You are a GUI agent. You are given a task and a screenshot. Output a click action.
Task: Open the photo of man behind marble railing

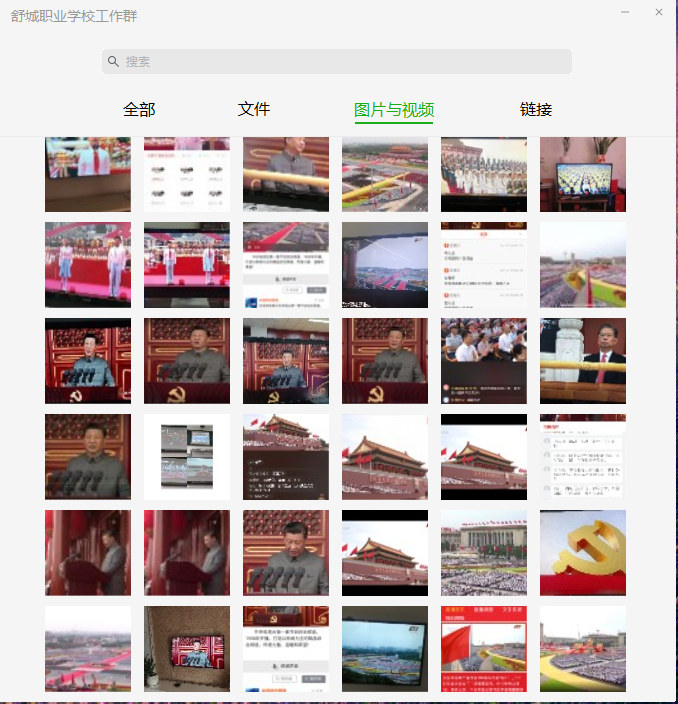(583, 360)
